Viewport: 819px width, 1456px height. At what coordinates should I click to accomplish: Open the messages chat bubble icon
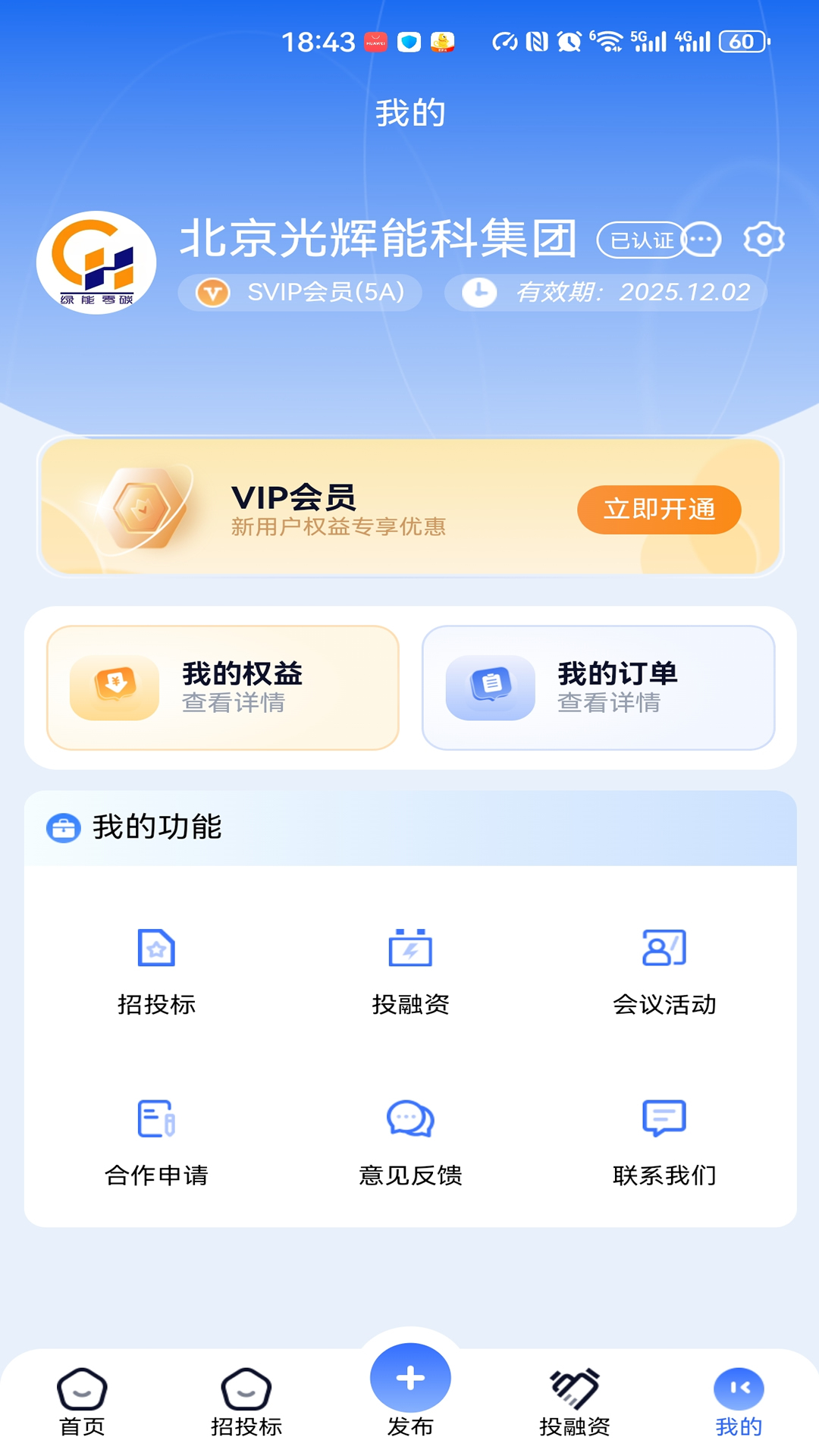click(x=702, y=240)
